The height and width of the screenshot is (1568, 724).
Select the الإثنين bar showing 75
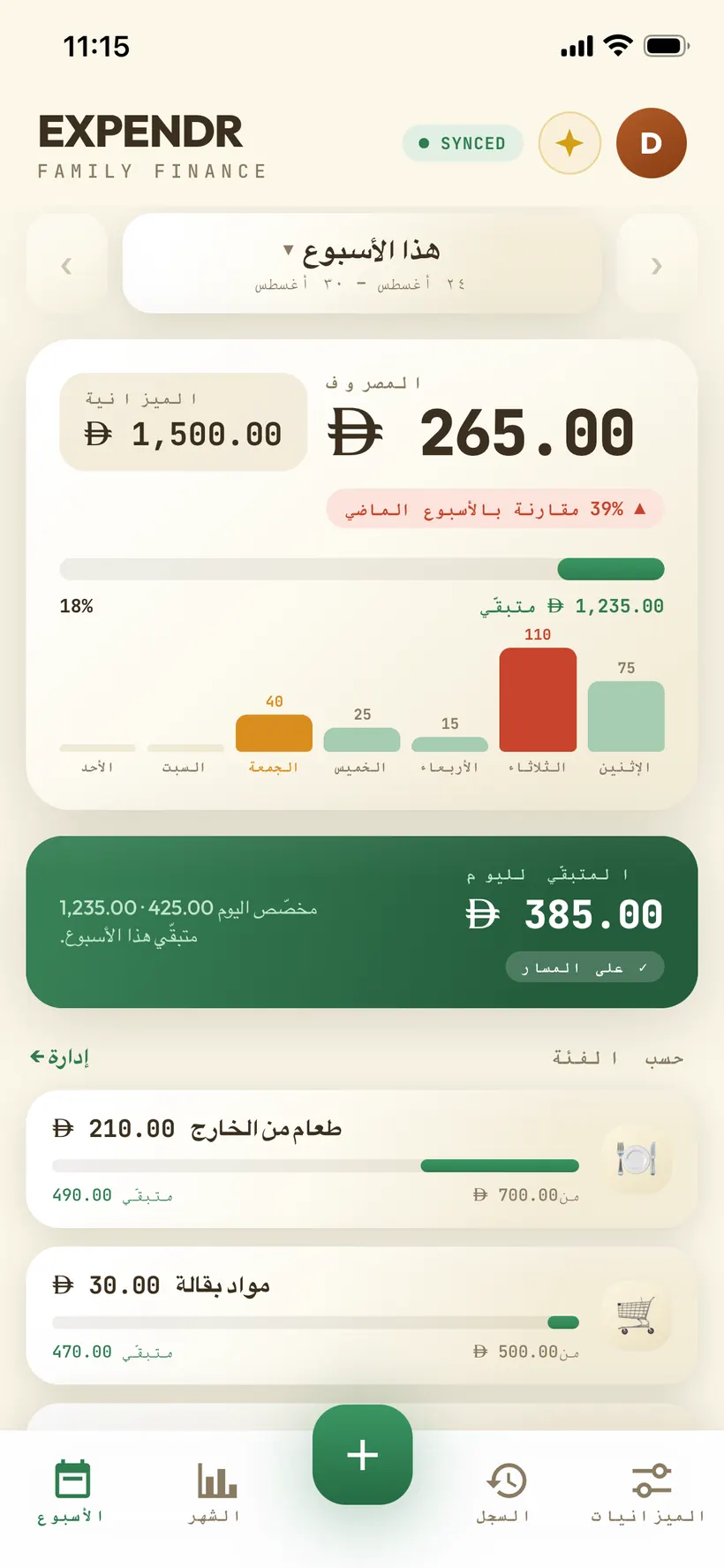click(x=626, y=716)
